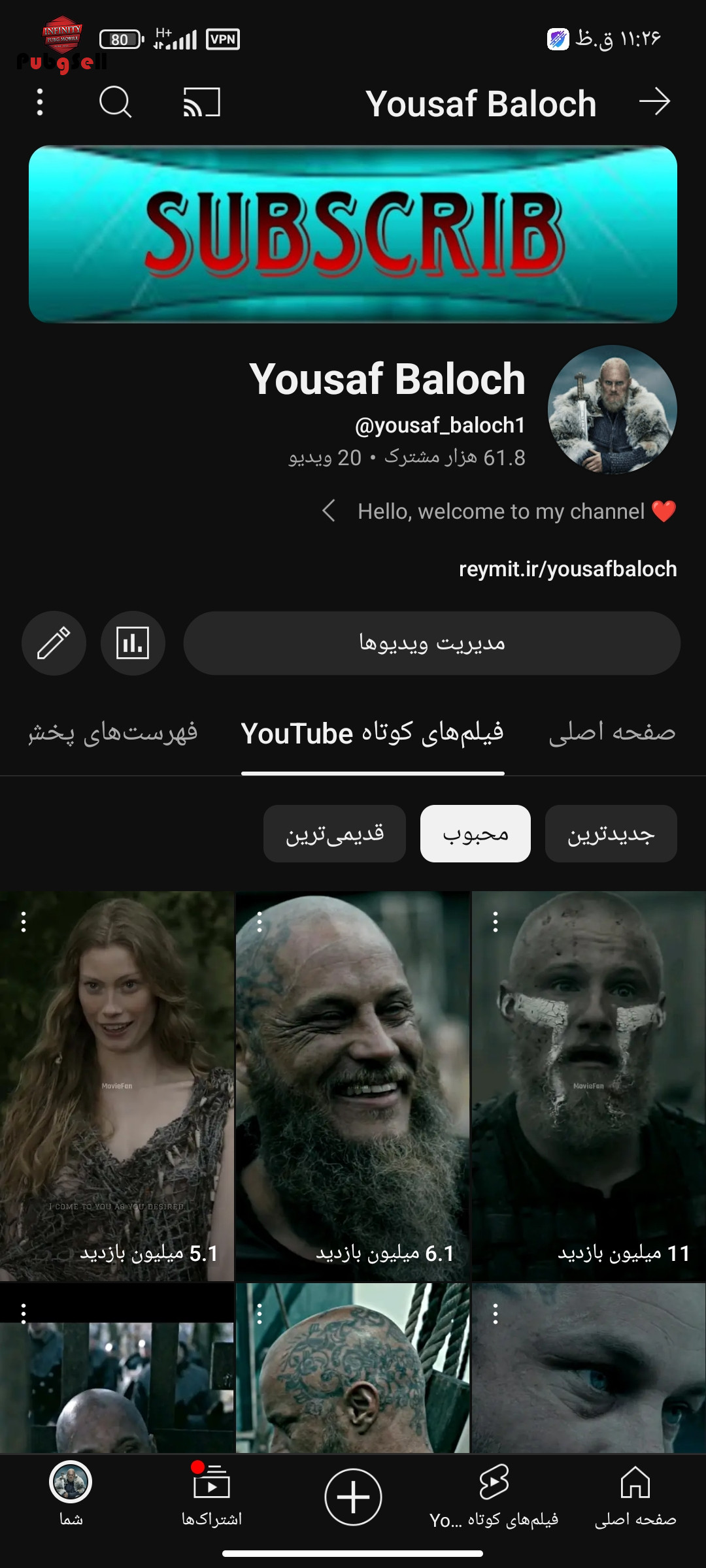Open the reymit.ir/yousafbaloch link

point(567,569)
